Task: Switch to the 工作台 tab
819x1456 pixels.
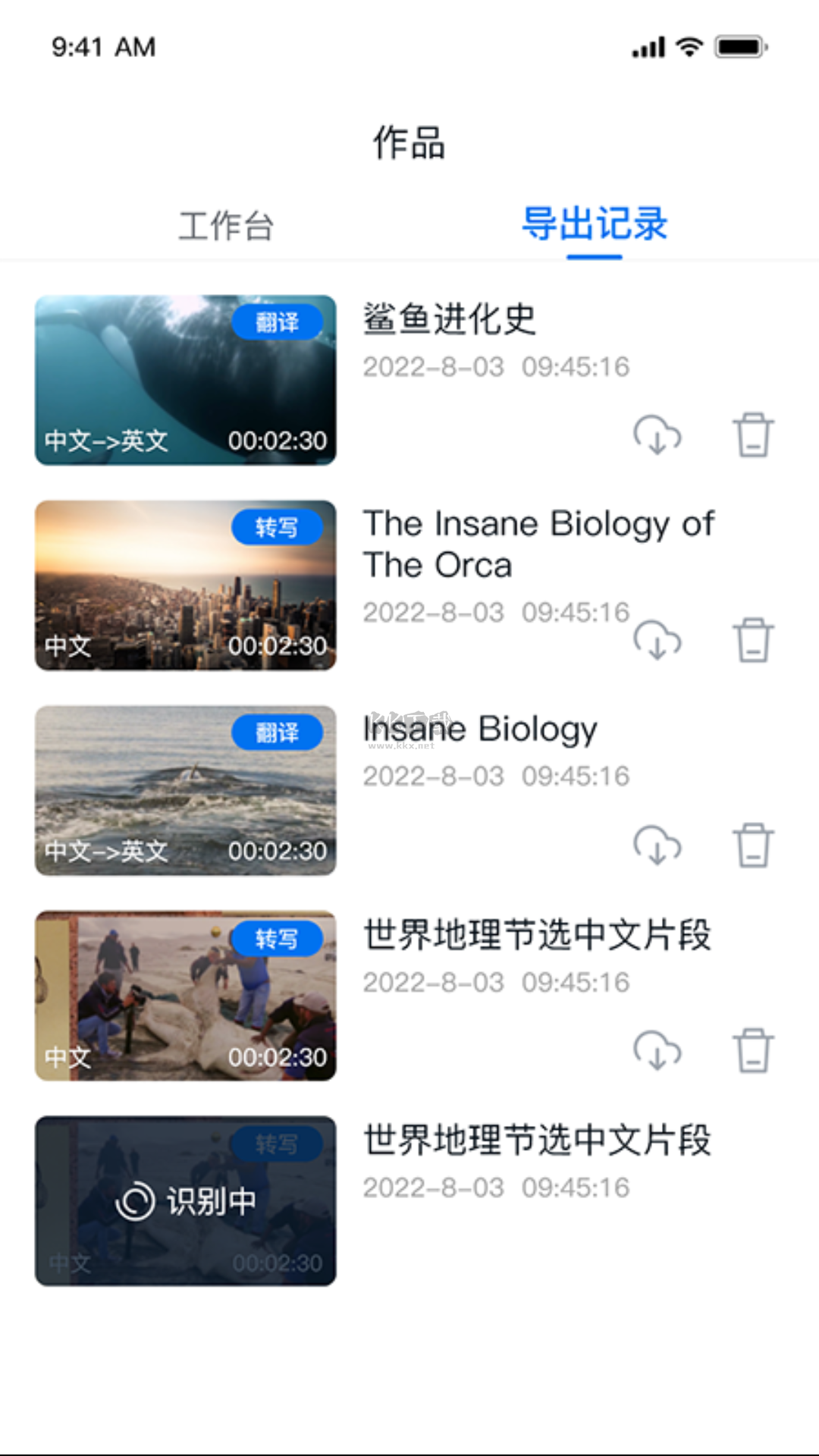Action: pyautogui.click(x=226, y=225)
